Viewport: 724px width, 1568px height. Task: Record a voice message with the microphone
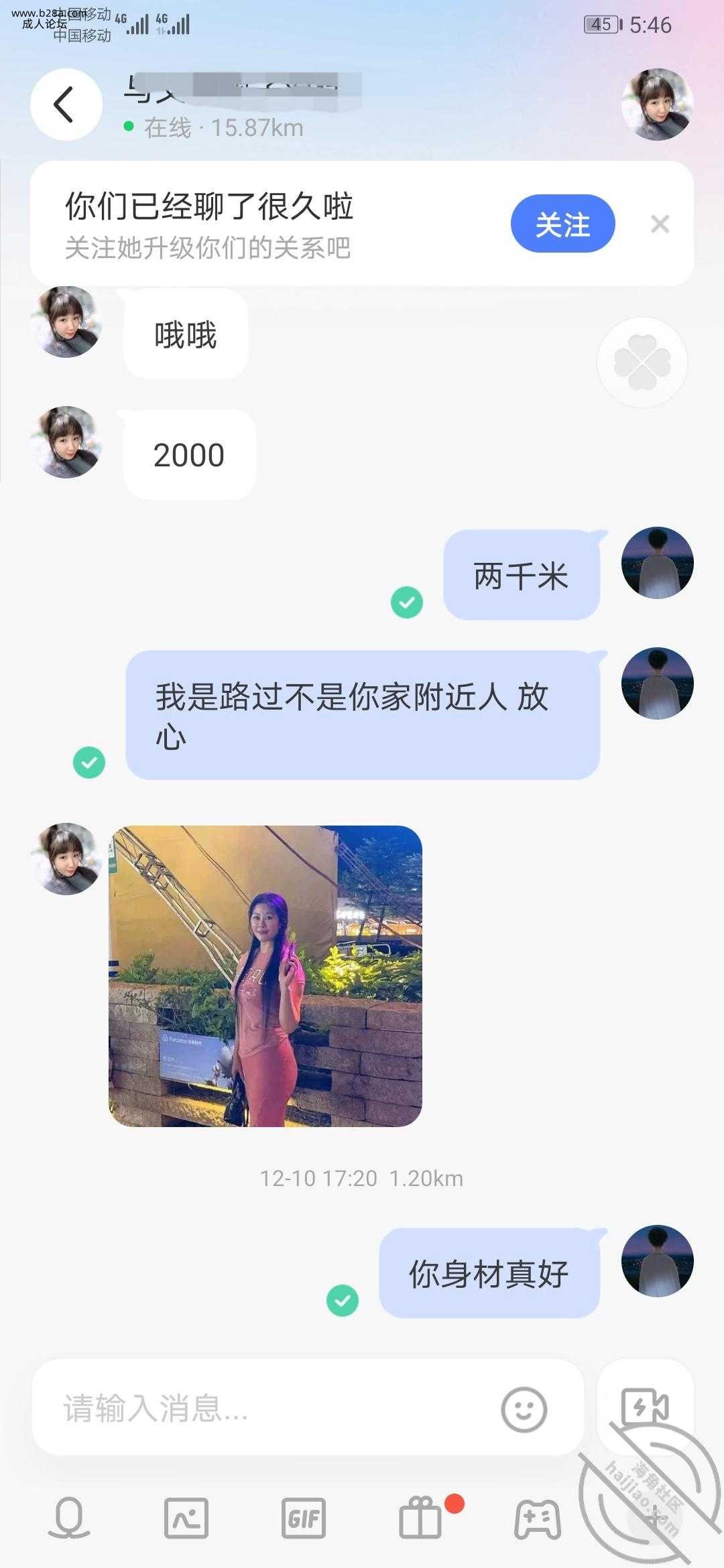point(69,1518)
